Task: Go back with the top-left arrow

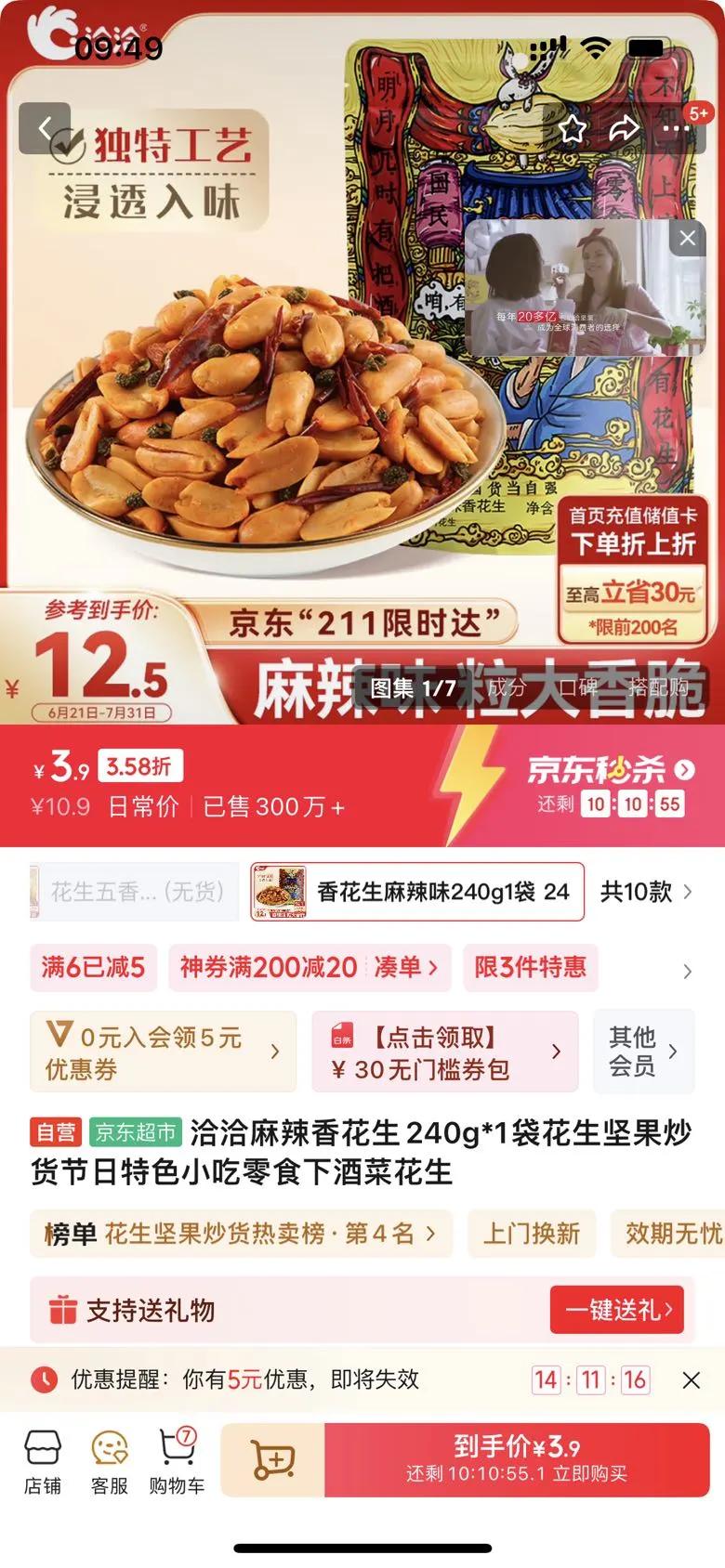Action: (45, 128)
